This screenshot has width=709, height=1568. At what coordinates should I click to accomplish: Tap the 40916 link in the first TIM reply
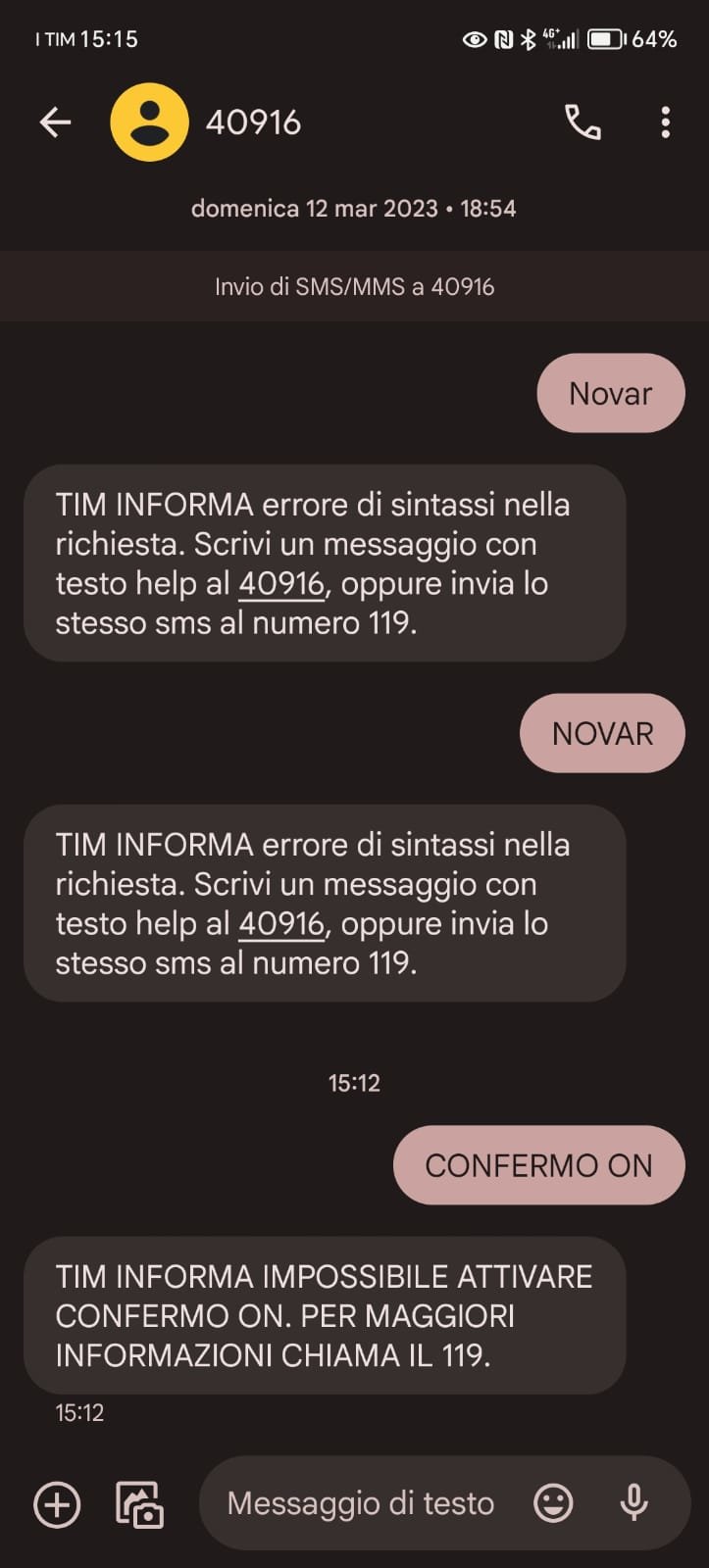point(281,584)
